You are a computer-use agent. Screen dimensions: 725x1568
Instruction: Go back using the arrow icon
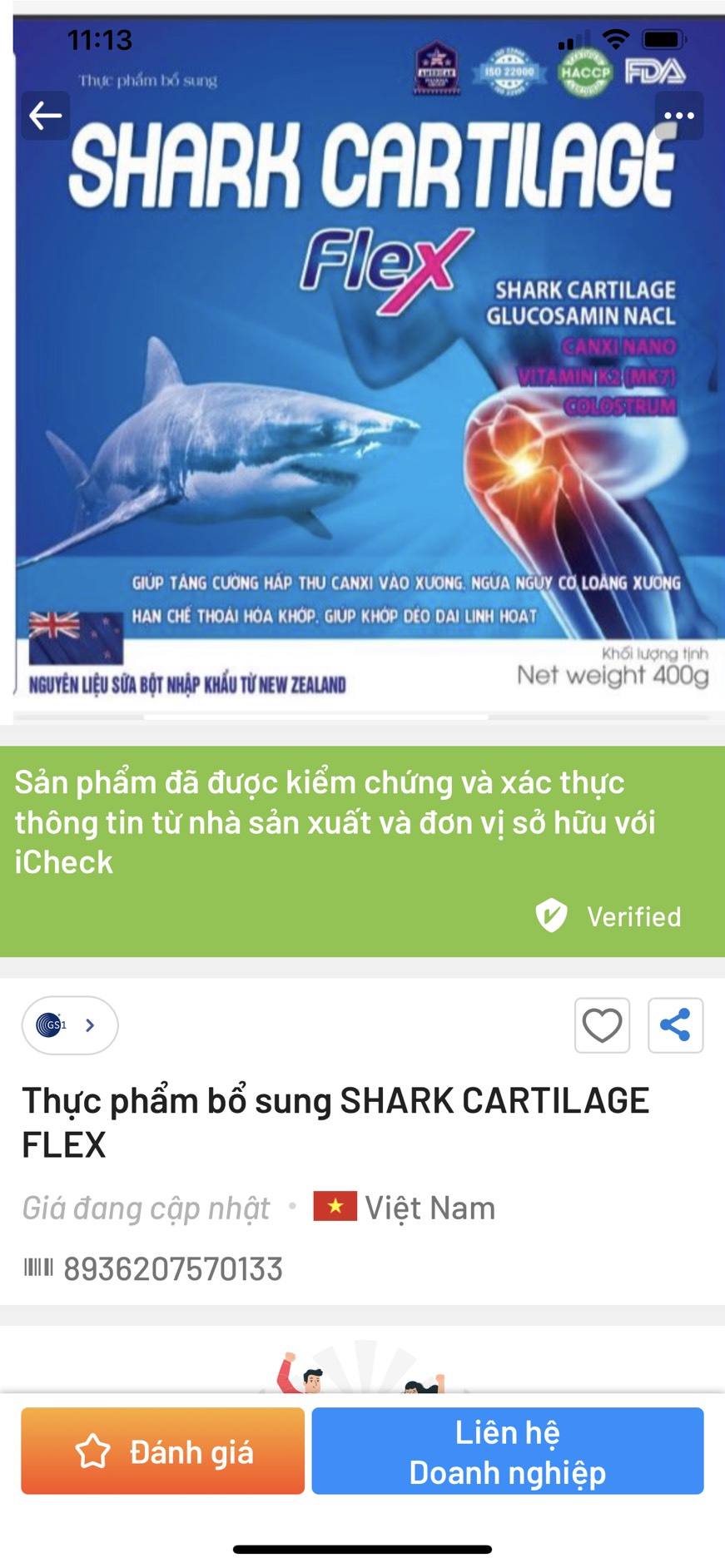[45, 116]
